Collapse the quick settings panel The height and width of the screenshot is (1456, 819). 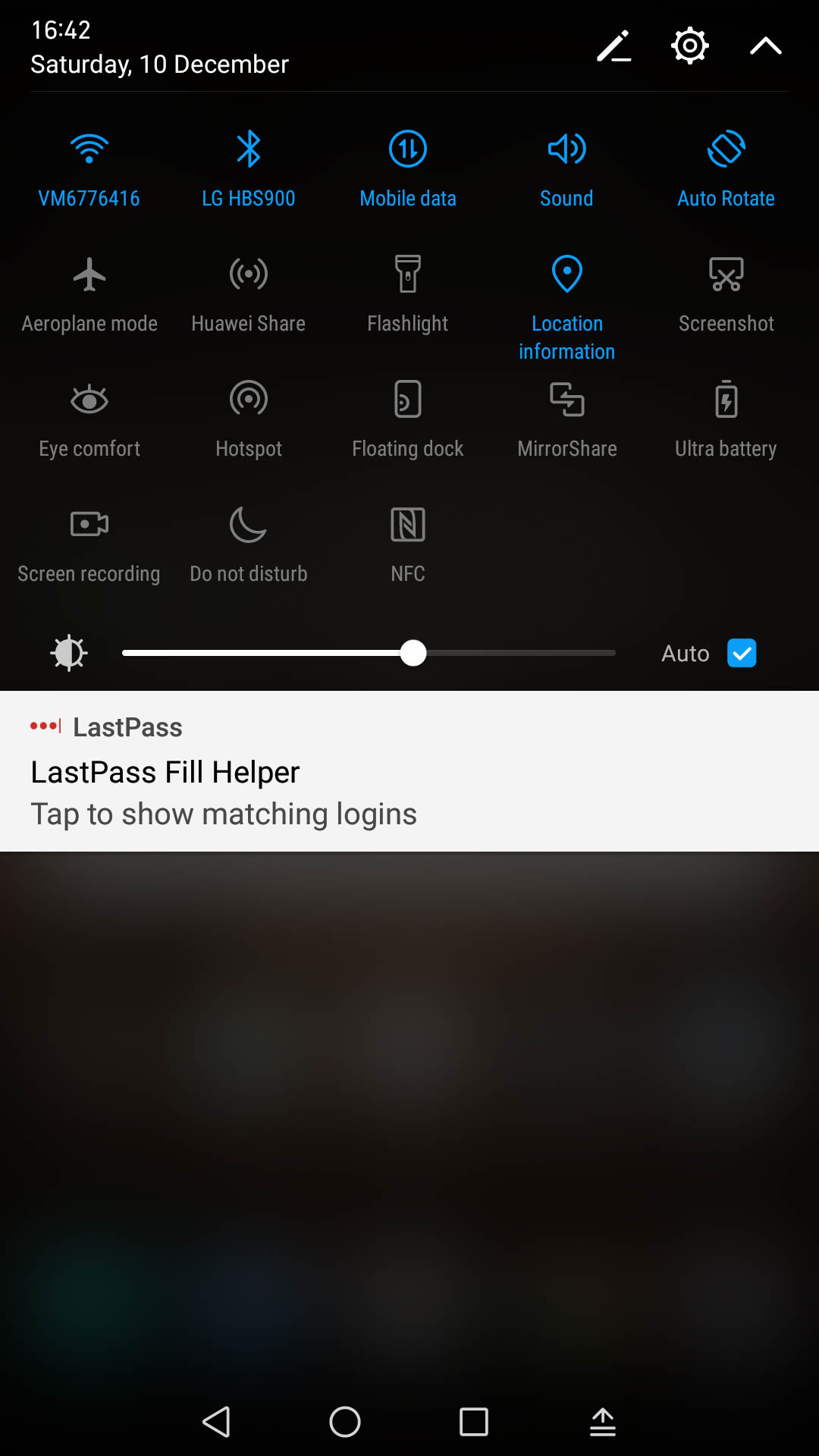click(x=765, y=46)
